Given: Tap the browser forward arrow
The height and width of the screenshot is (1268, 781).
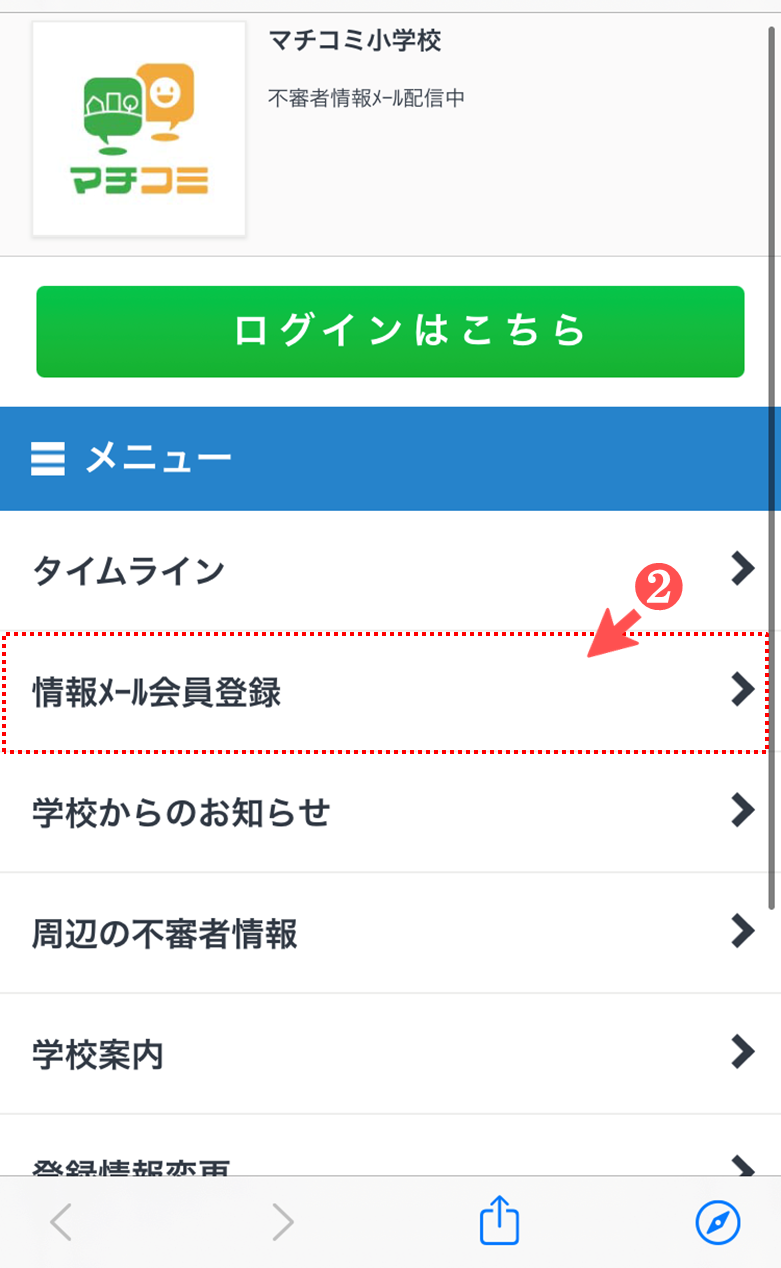Looking at the screenshot, I should [283, 1222].
